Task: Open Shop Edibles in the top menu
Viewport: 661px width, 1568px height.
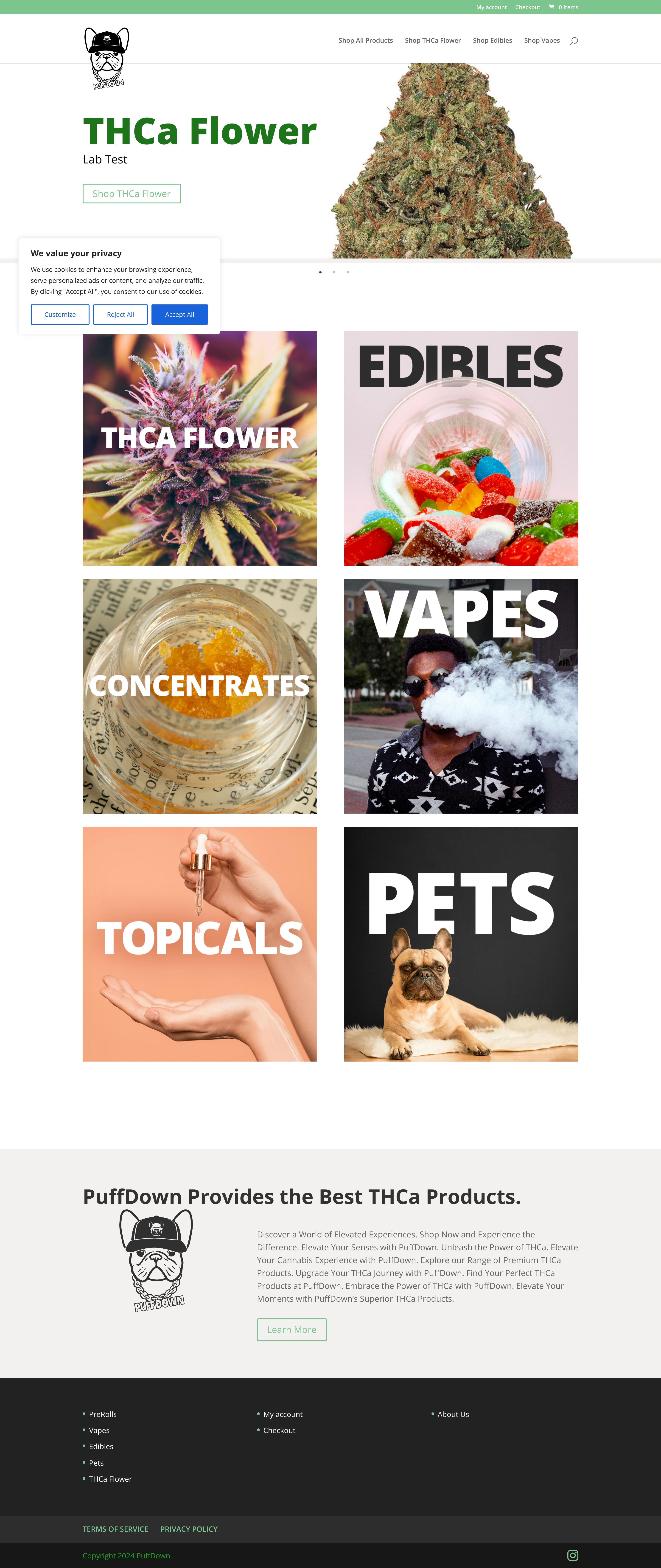Action: [x=492, y=41]
